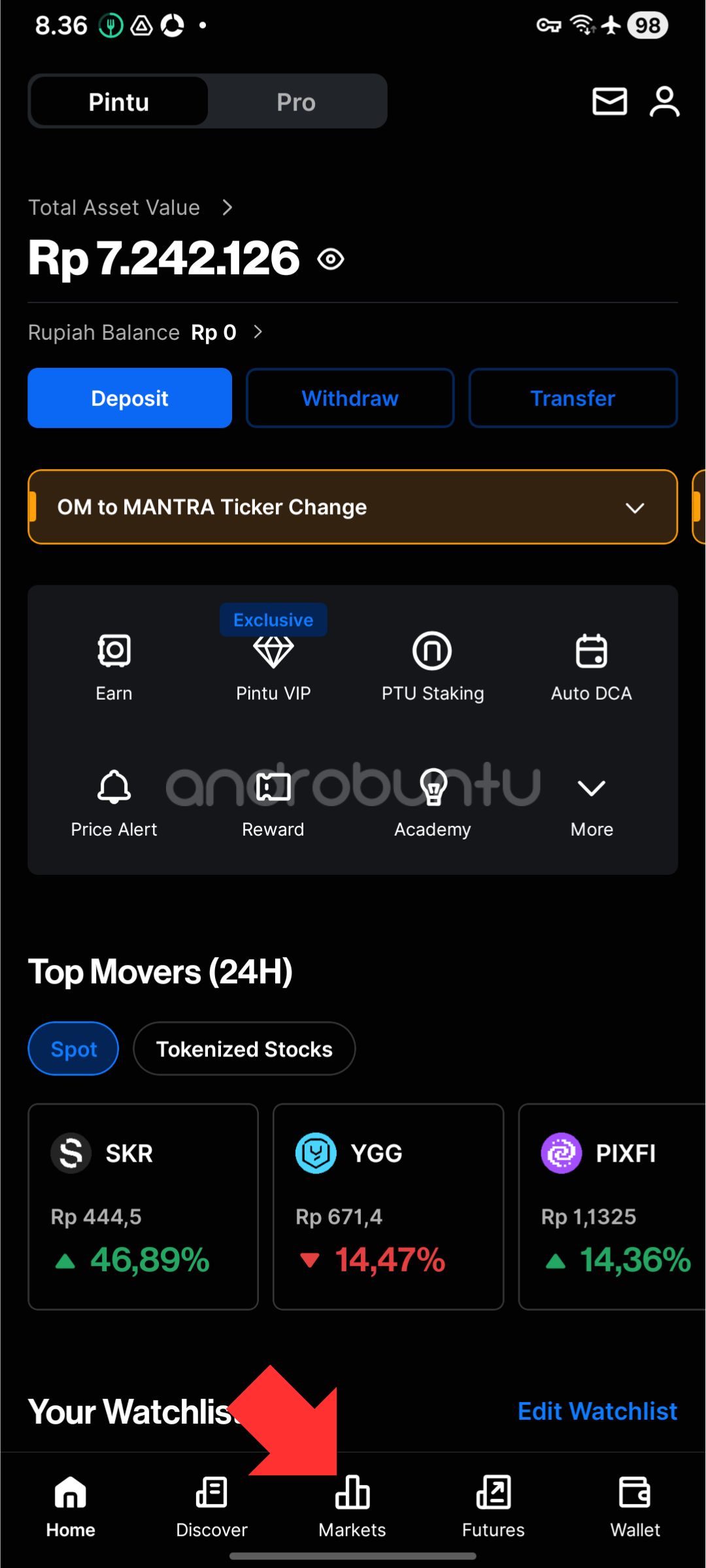This screenshot has height=1568, width=706.
Task: Open the profile account icon
Action: [x=664, y=102]
